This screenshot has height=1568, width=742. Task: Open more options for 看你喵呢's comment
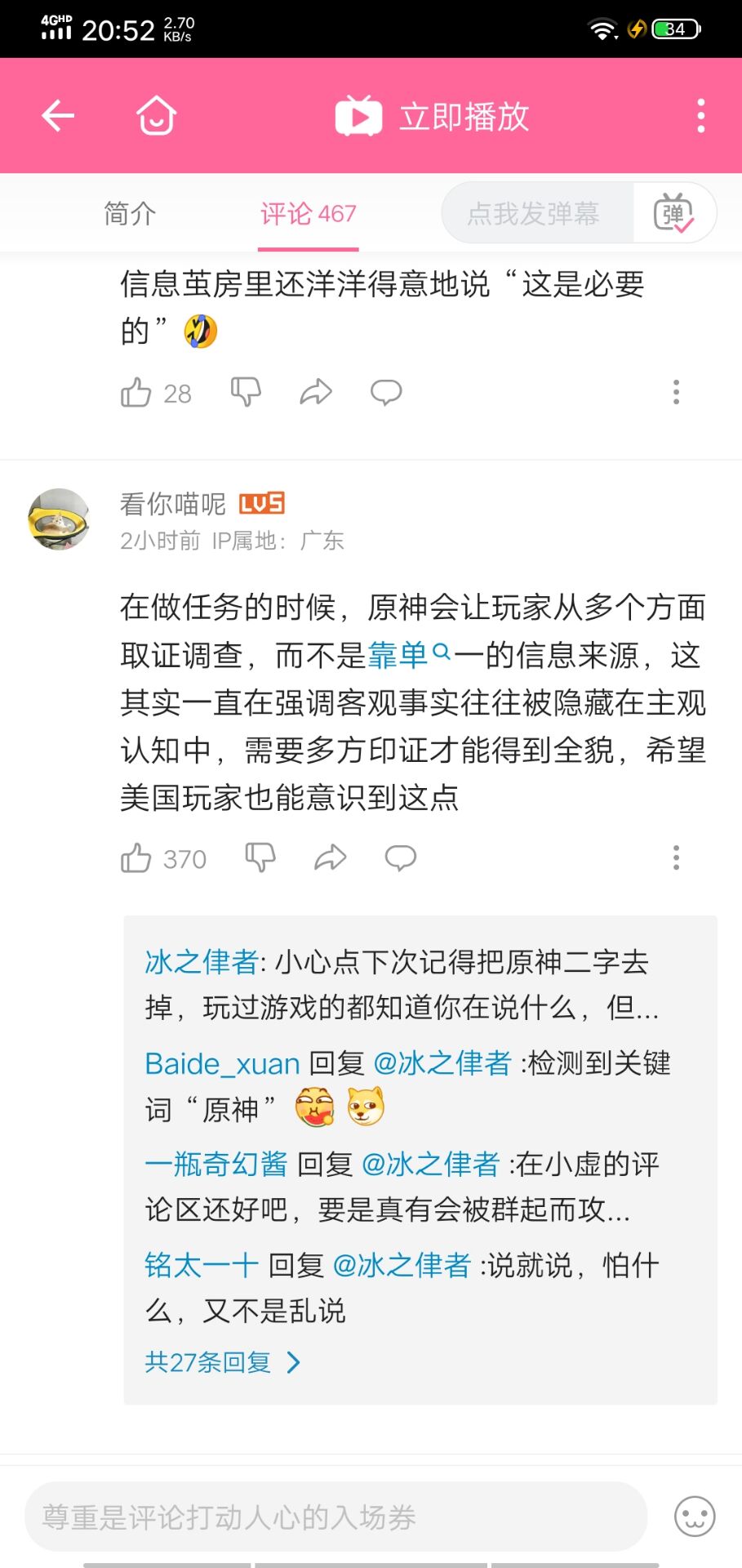pos(676,858)
